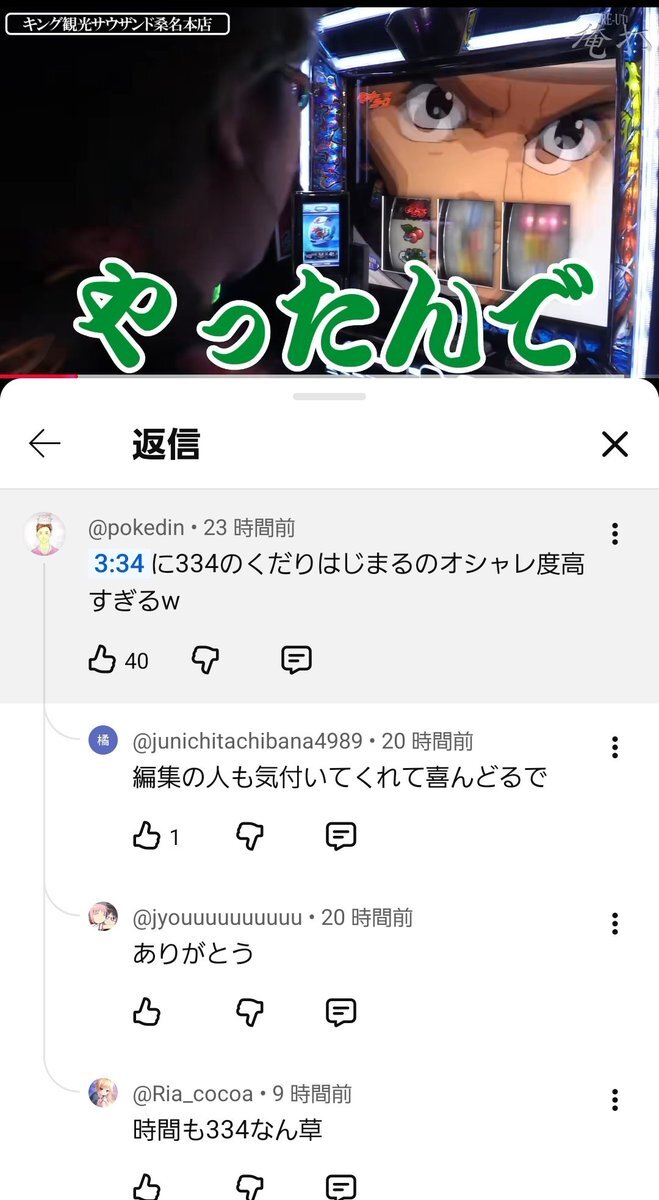View @pokedin's profile avatar
Image resolution: width=659 pixels, height=1200 pixels.
45,534
